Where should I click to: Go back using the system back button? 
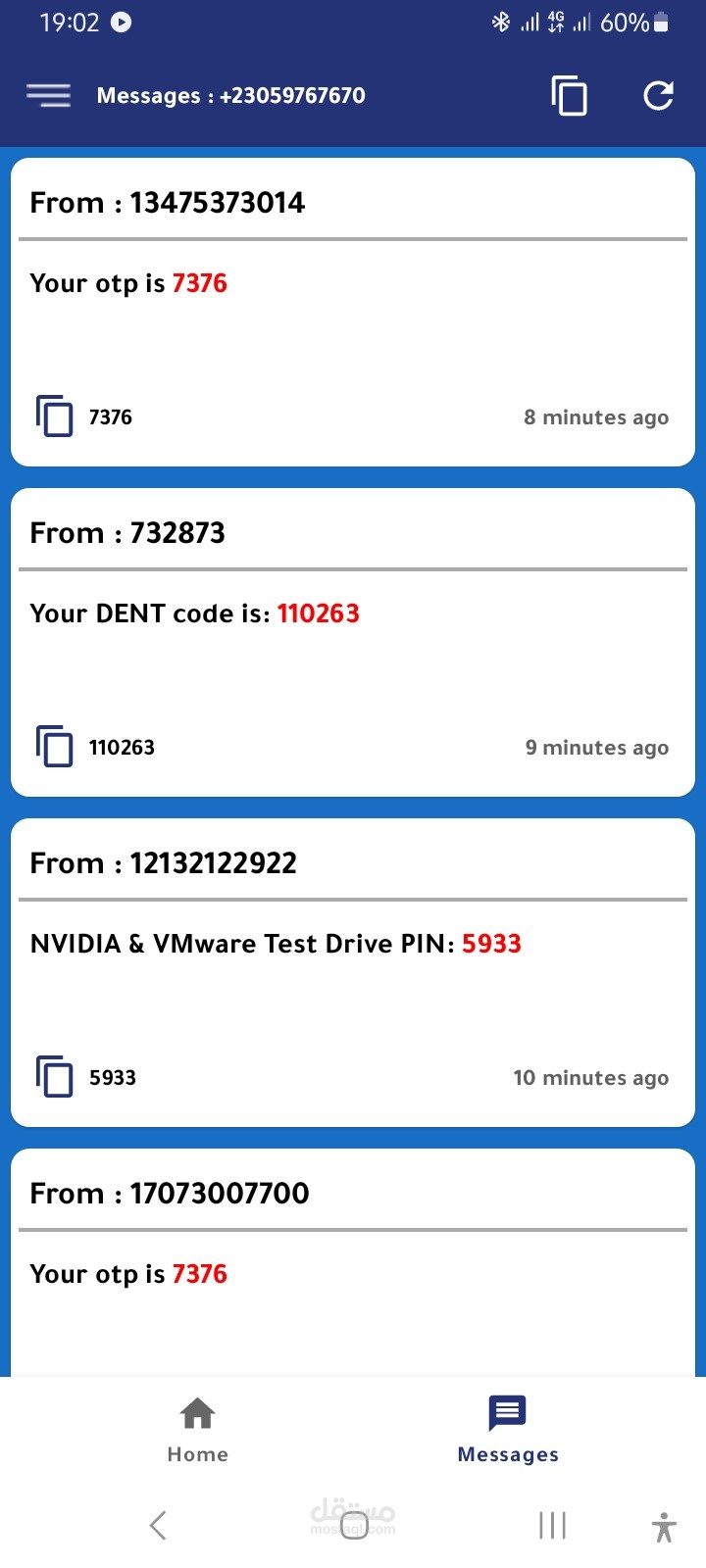pyautogui.click(x=158, y=1525)
